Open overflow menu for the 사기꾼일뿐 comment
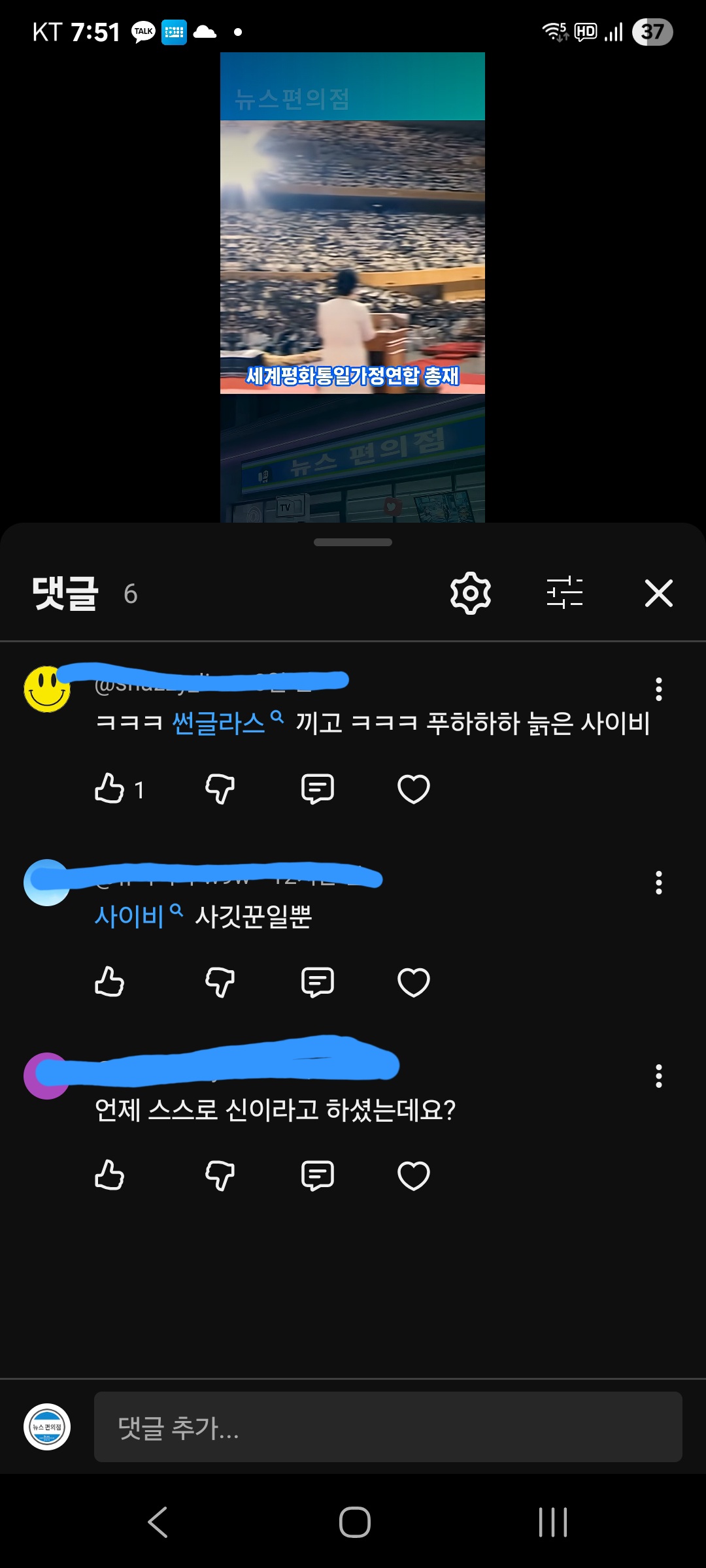 coord(658,883)
